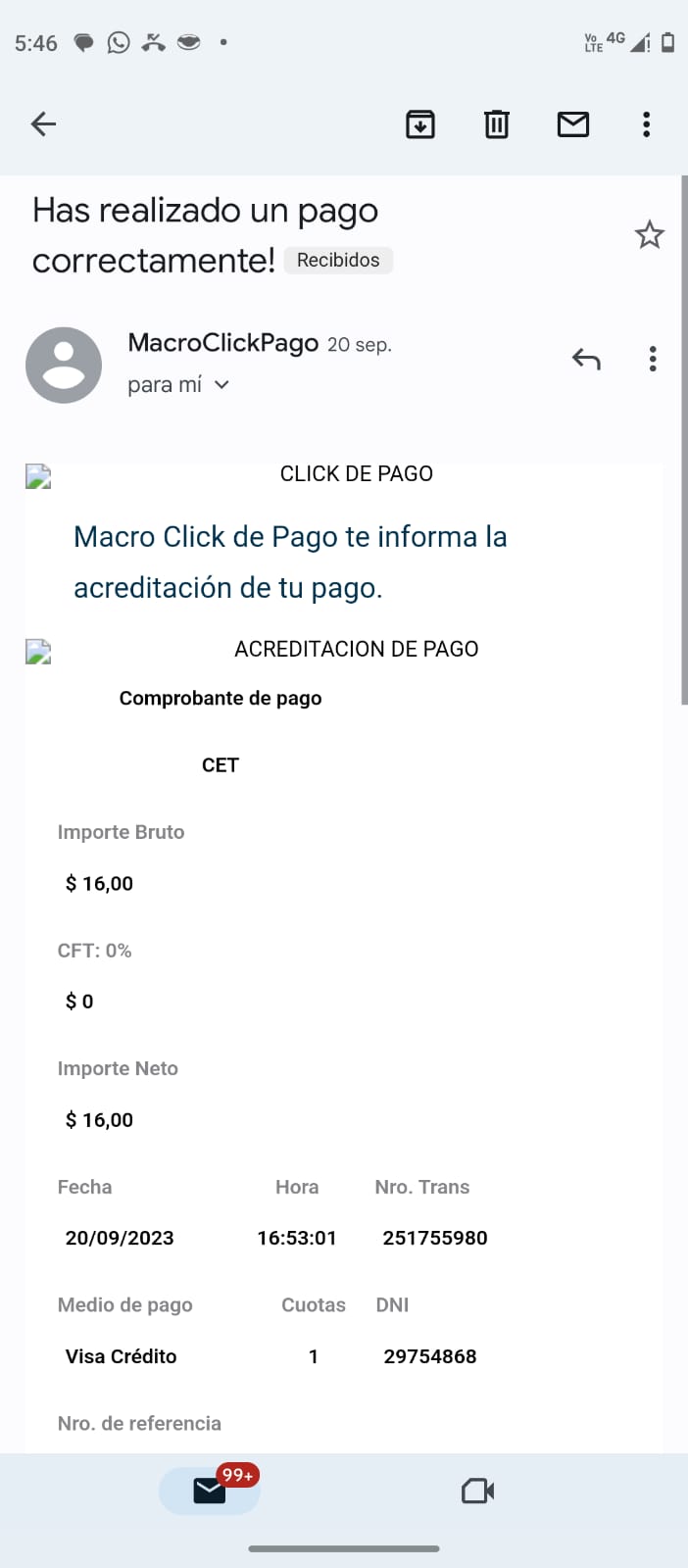Open the top bar overflow menu
This screenshot has height=1568, width=688.
coord(646,124)
